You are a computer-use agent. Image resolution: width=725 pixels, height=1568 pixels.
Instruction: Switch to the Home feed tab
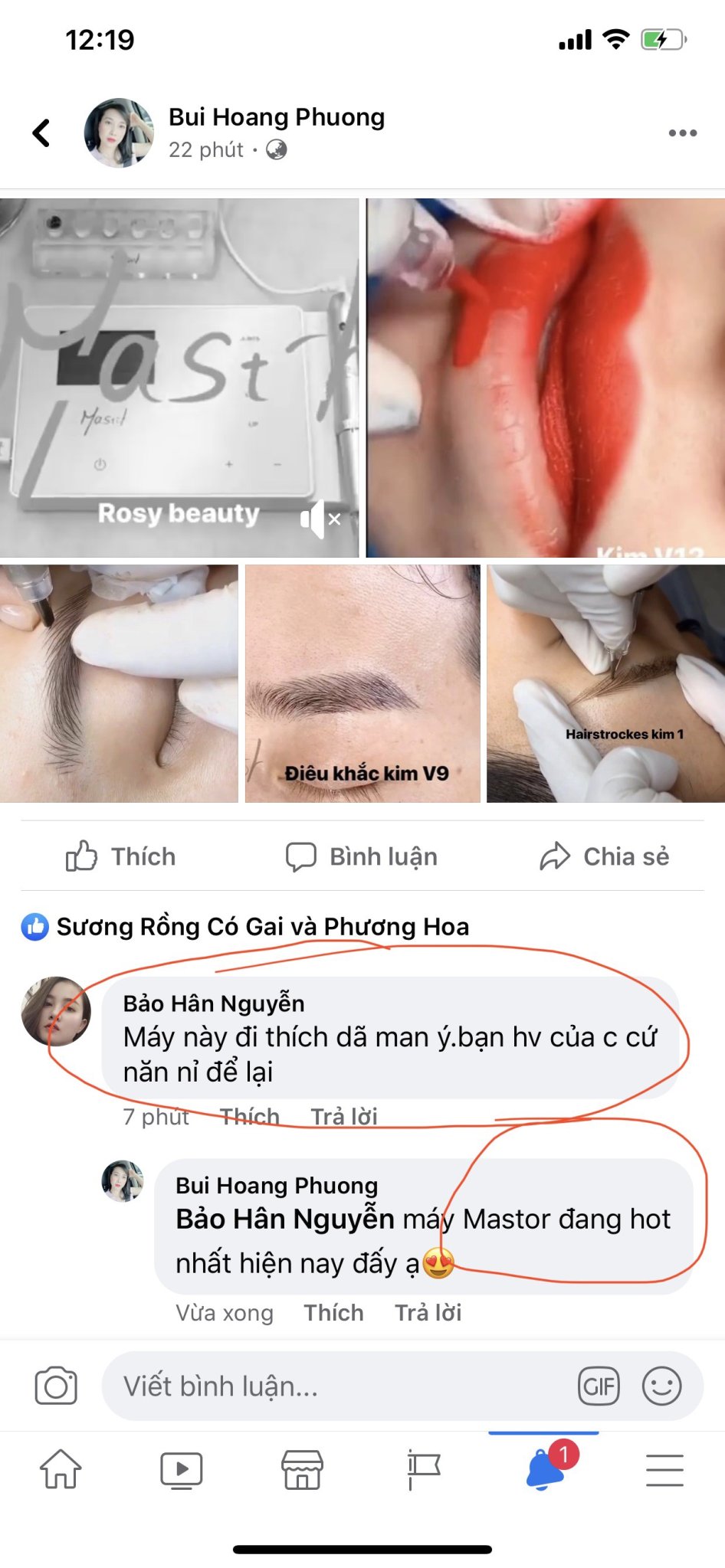tap(61, 1469)
